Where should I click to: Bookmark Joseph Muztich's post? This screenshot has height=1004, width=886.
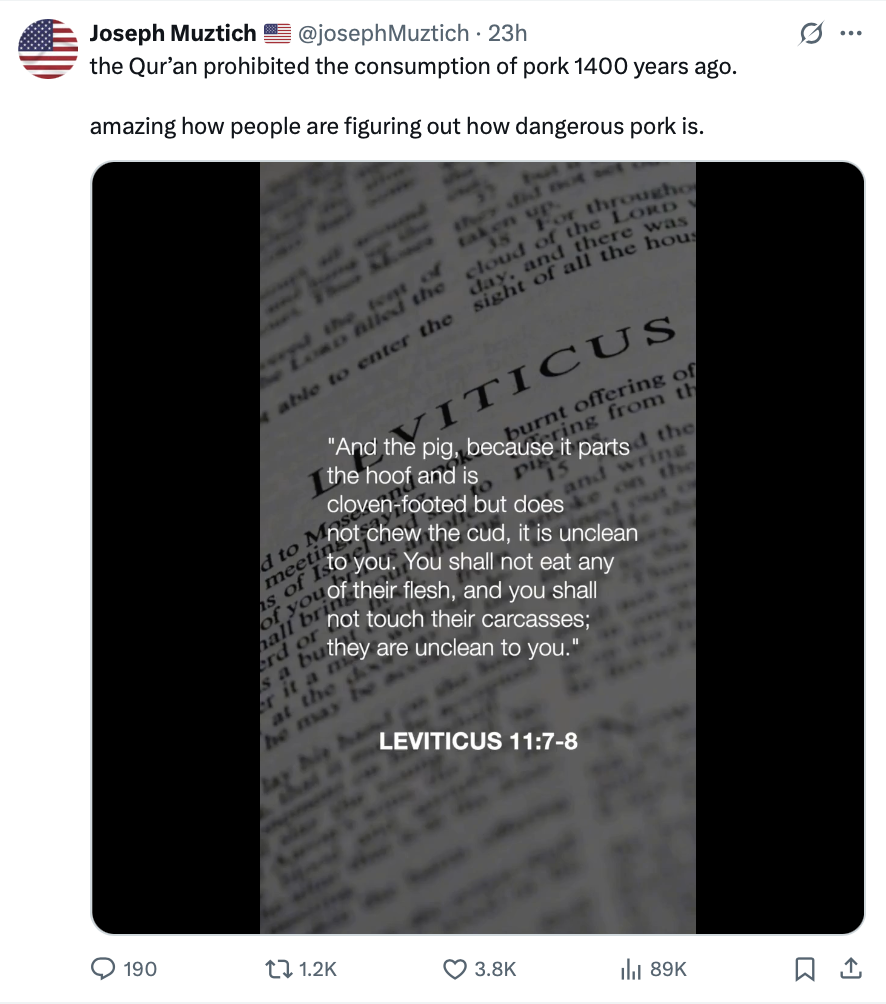point(805,969)
